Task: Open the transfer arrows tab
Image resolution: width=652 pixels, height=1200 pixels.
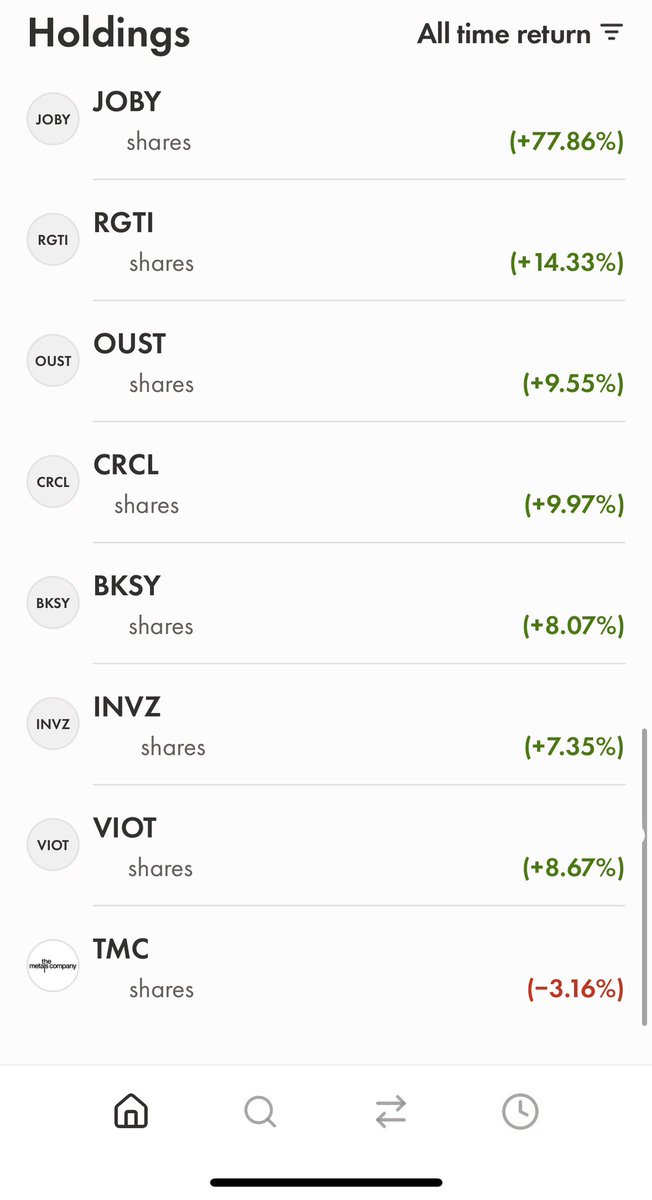Action: [x=391, y=1111]
